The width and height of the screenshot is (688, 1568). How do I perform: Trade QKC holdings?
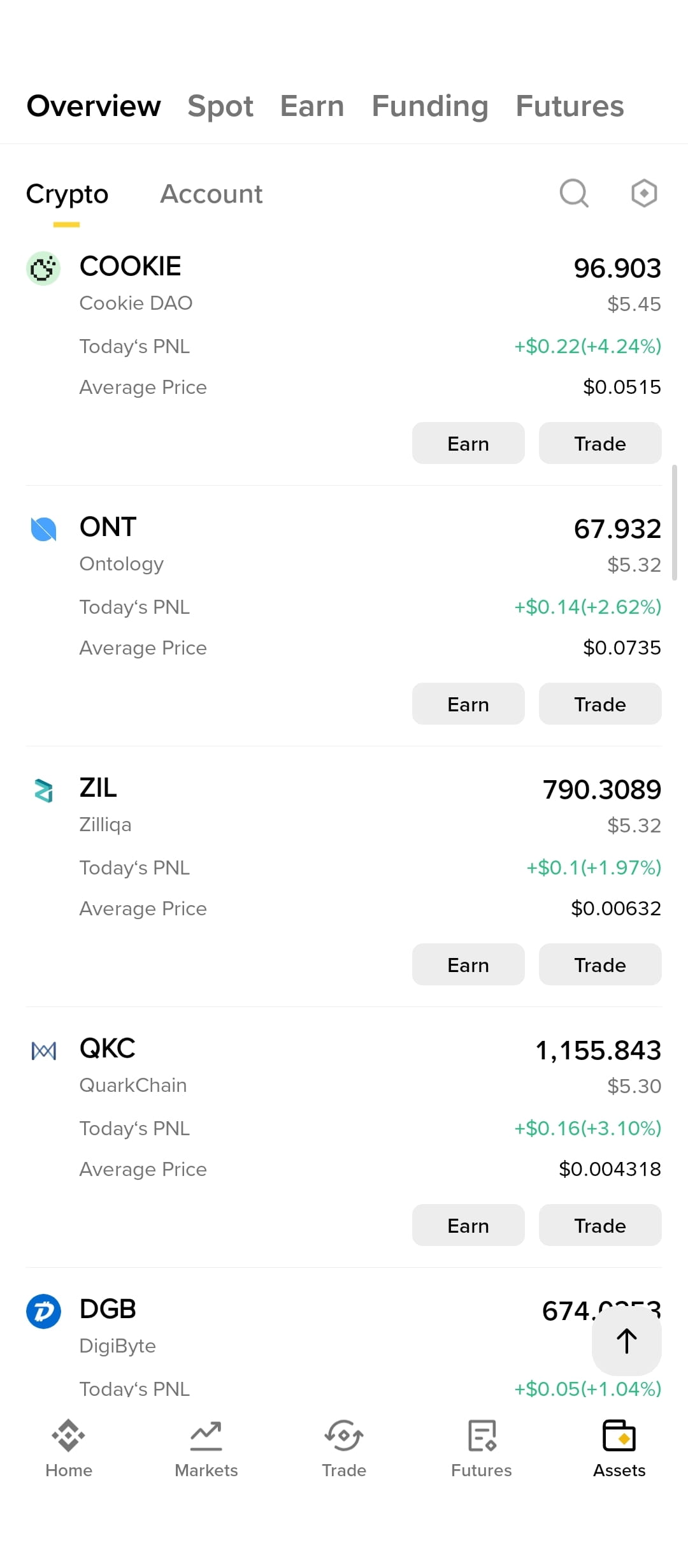[x=600, y=1225]
